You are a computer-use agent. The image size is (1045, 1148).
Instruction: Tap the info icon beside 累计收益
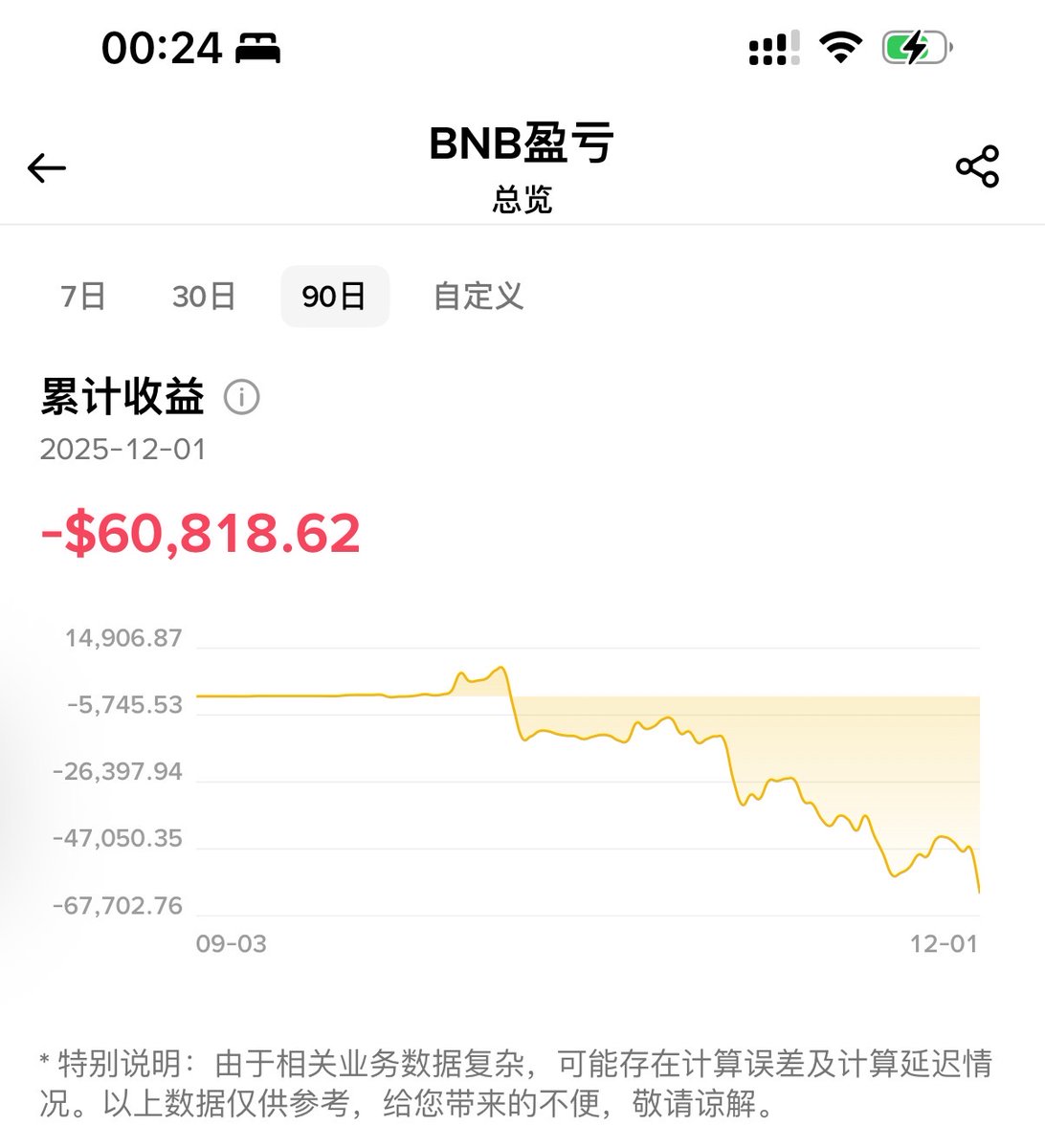[241, 397]
